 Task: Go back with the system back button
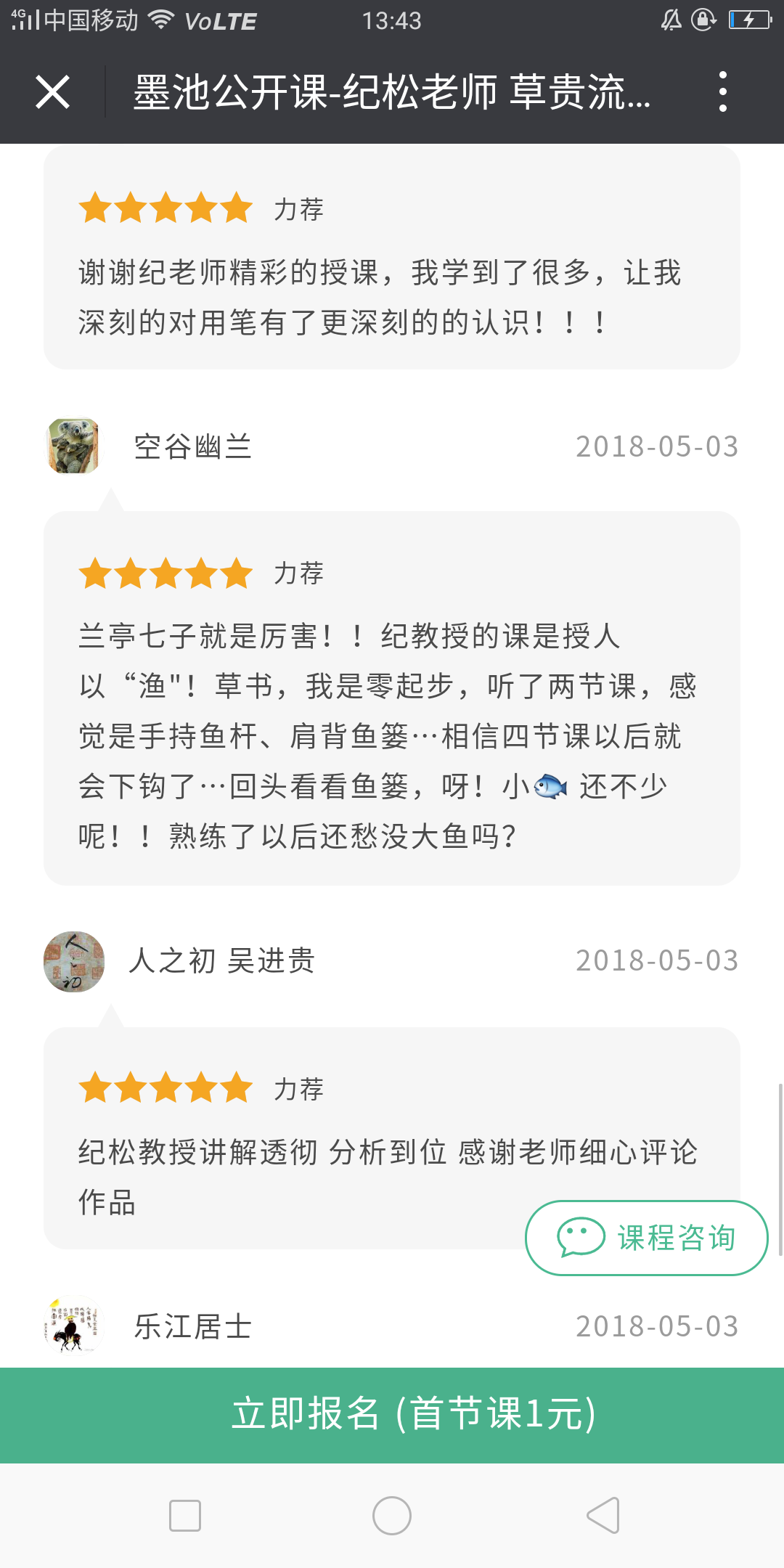coord(603,1515)
